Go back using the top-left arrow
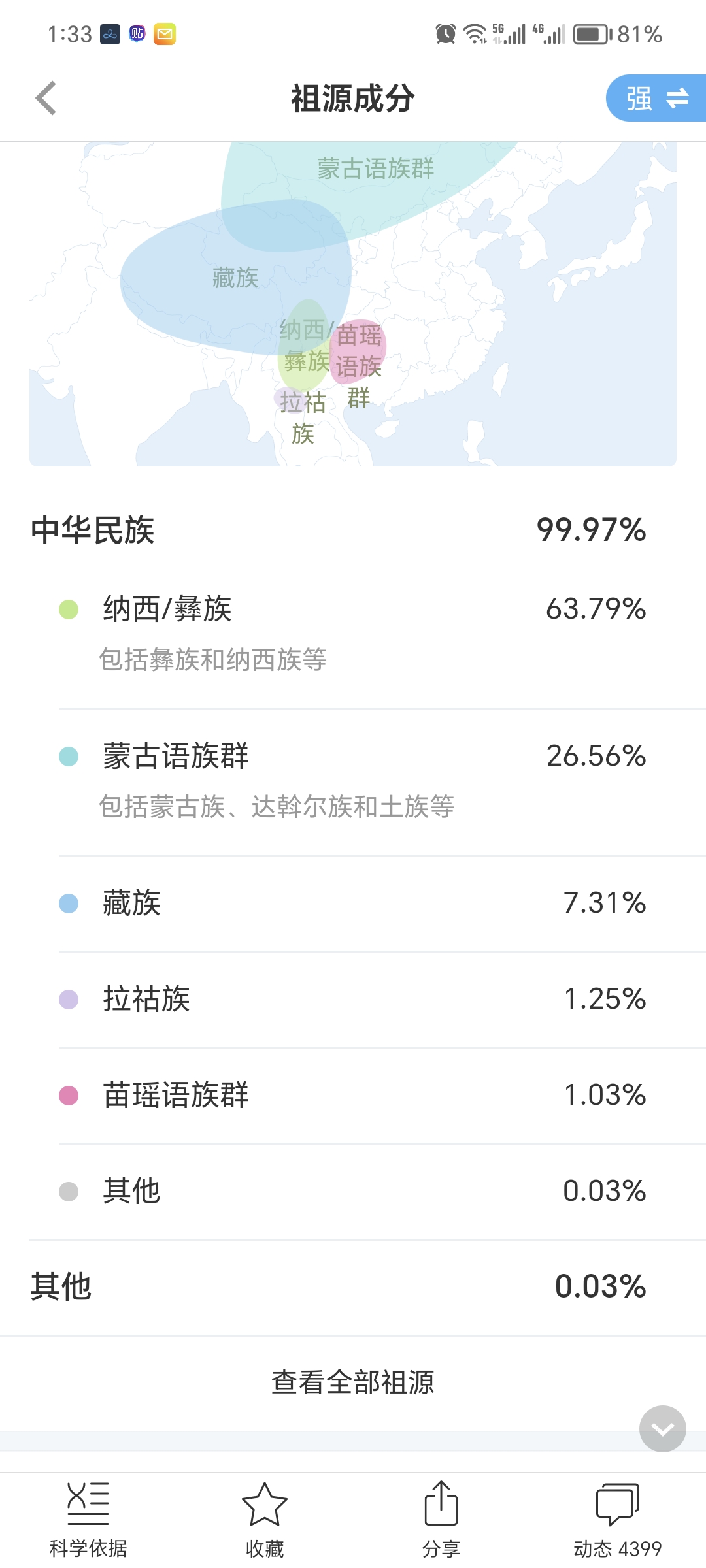The height and width of the screenshot is (1568, 706). [x=46, y=99]
